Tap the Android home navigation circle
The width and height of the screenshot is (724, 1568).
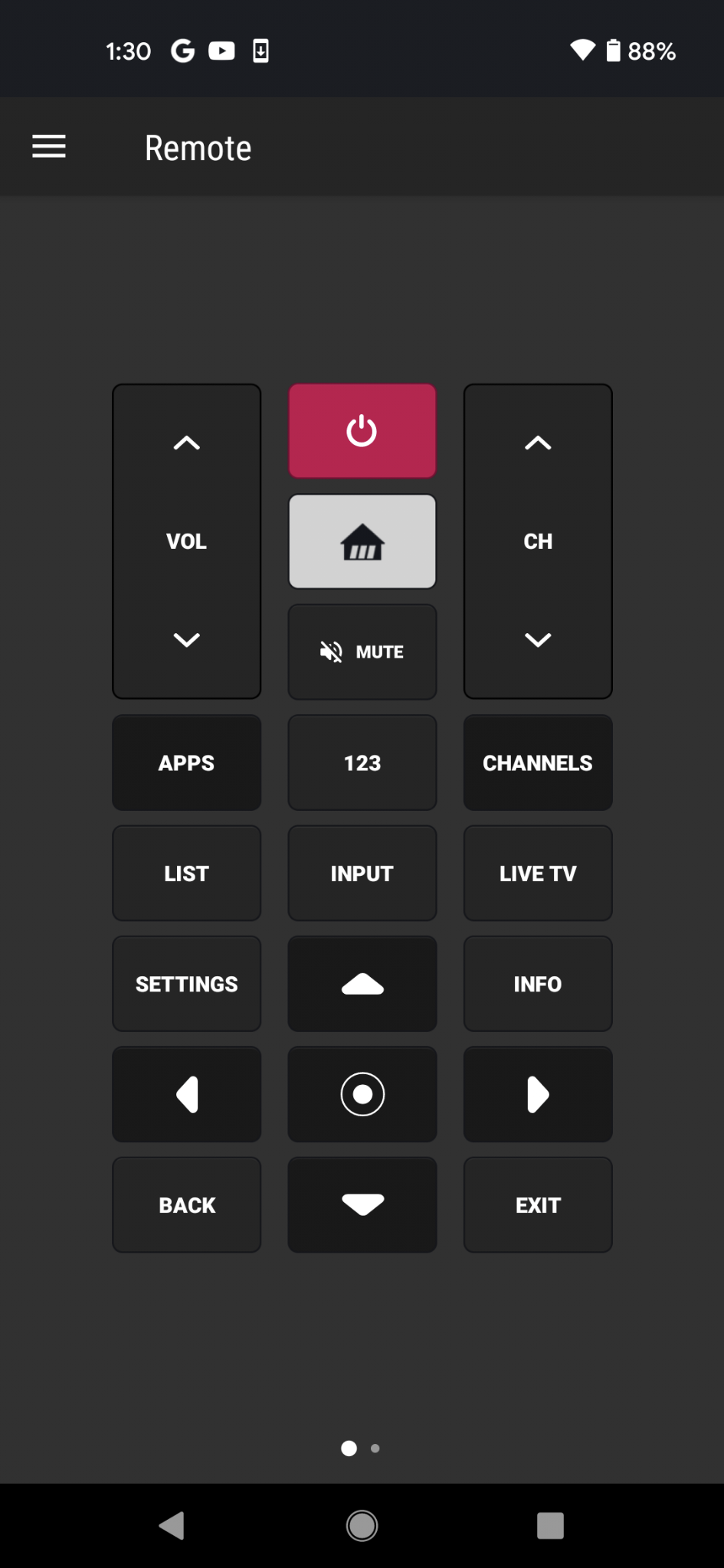tap(362, 1525)
